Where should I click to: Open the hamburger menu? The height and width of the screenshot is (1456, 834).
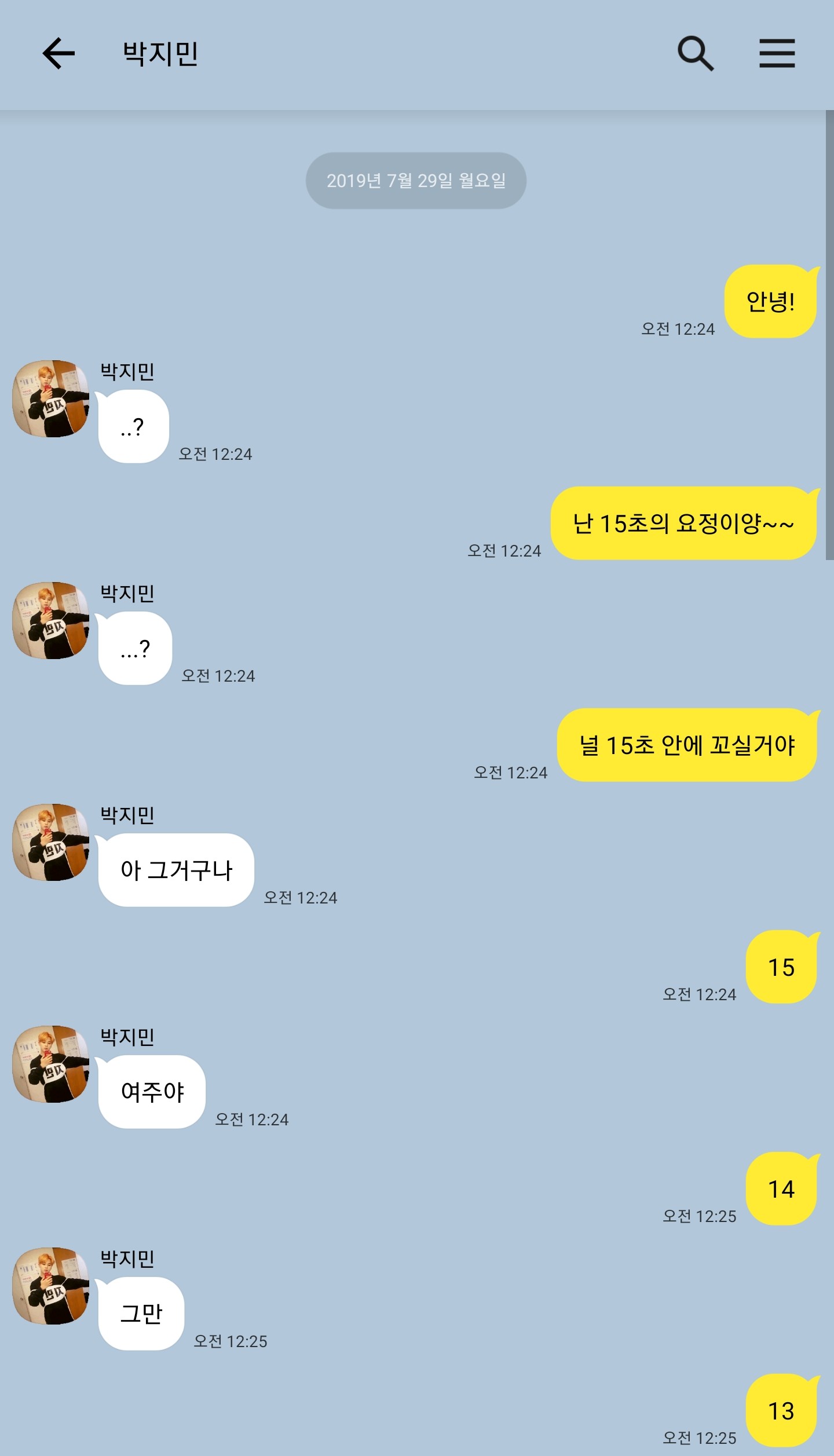pos(777,53)
